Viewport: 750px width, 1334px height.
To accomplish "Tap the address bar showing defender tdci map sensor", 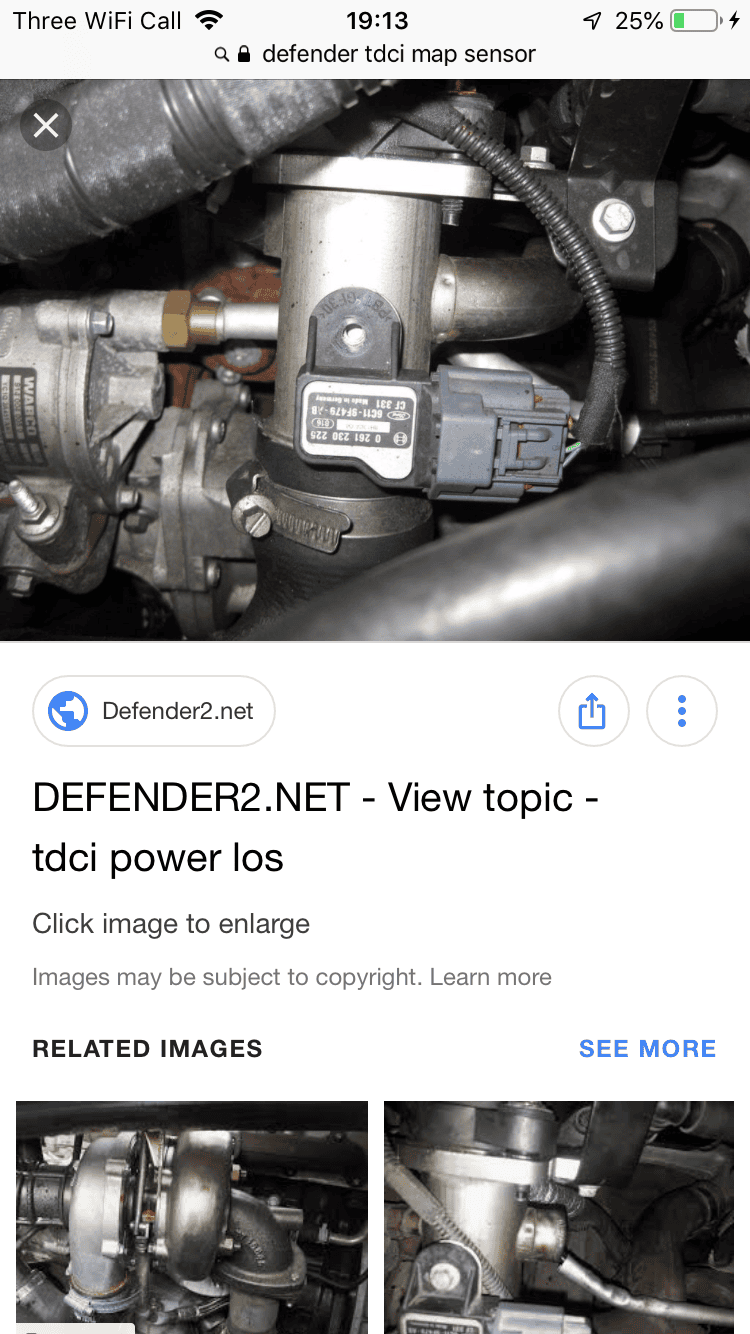I will tap(375, 54).
